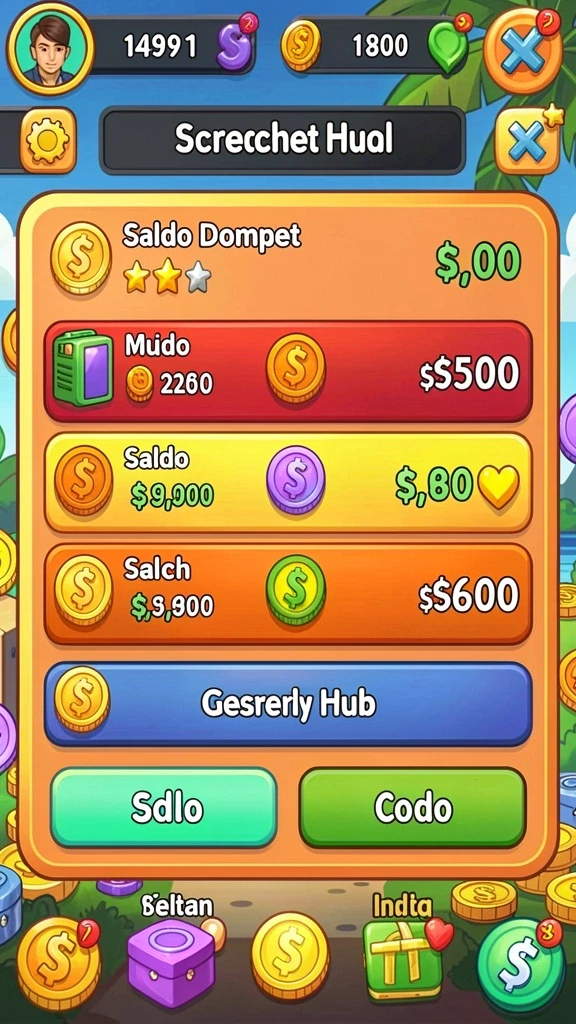Tap the Sdlo button
Screen dimensions: 576x1024
coord(164,808)
